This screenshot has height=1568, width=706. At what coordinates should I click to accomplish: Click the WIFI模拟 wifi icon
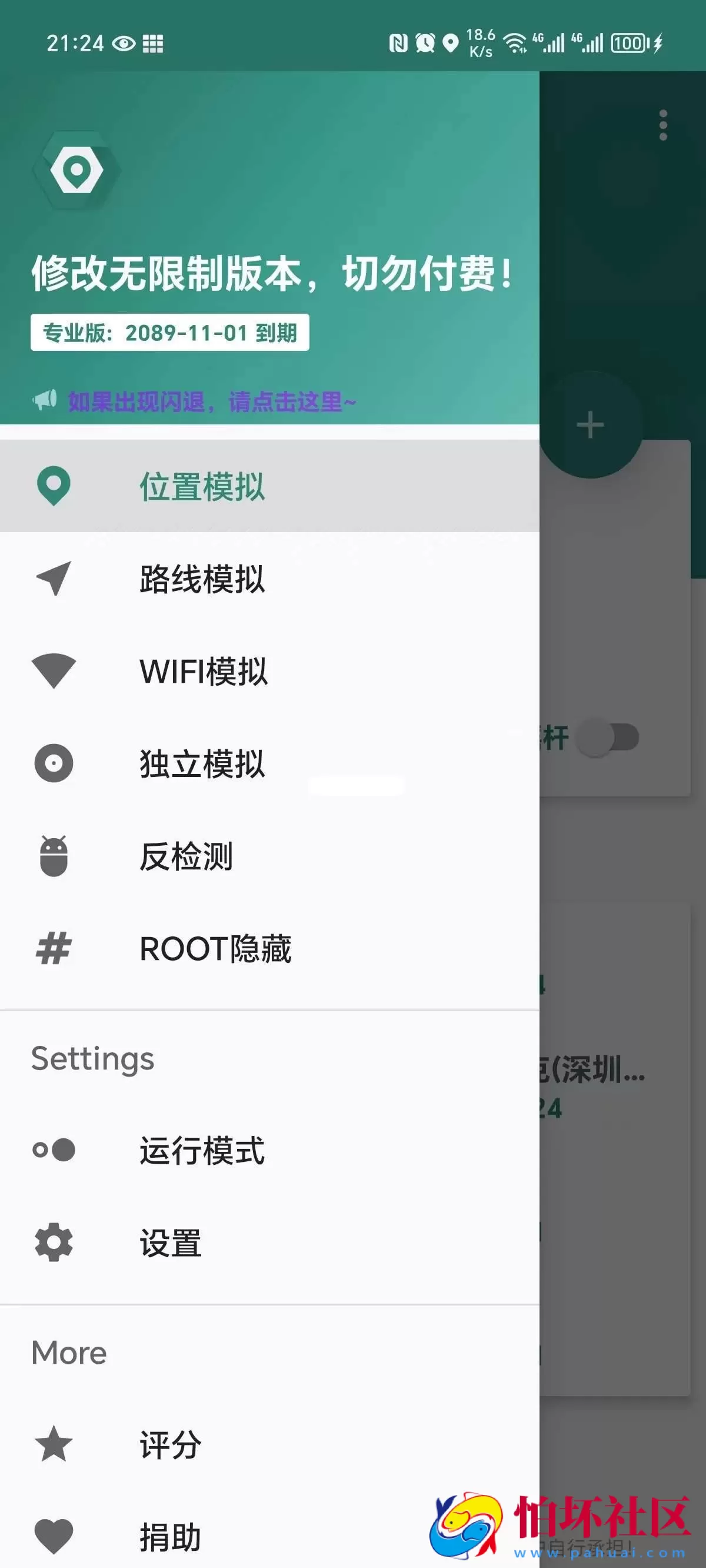[54, 672]
